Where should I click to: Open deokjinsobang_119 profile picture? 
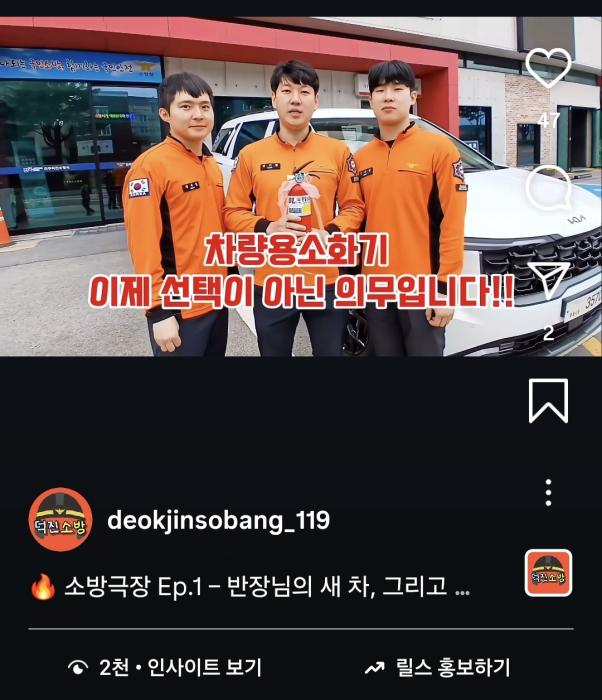click(61, 520)
